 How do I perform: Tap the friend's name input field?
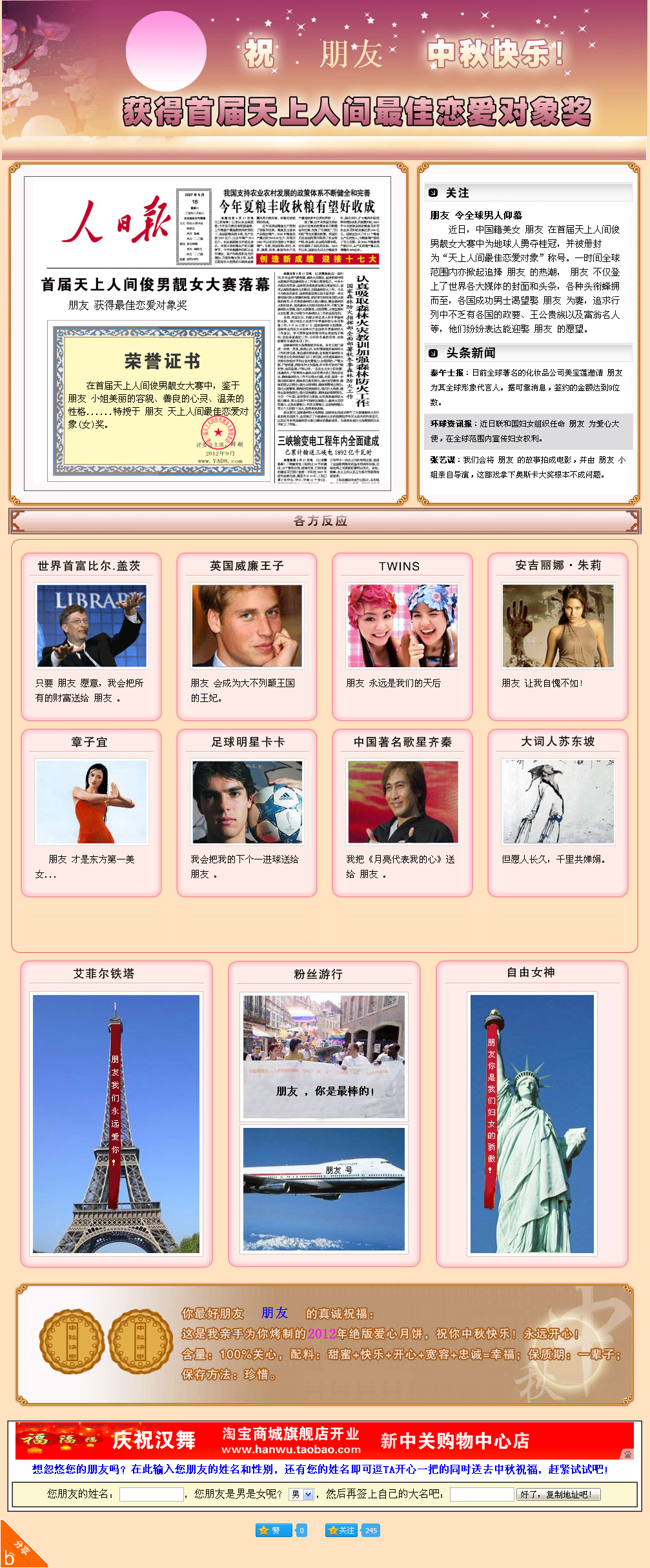click(x=152, y=1494)
